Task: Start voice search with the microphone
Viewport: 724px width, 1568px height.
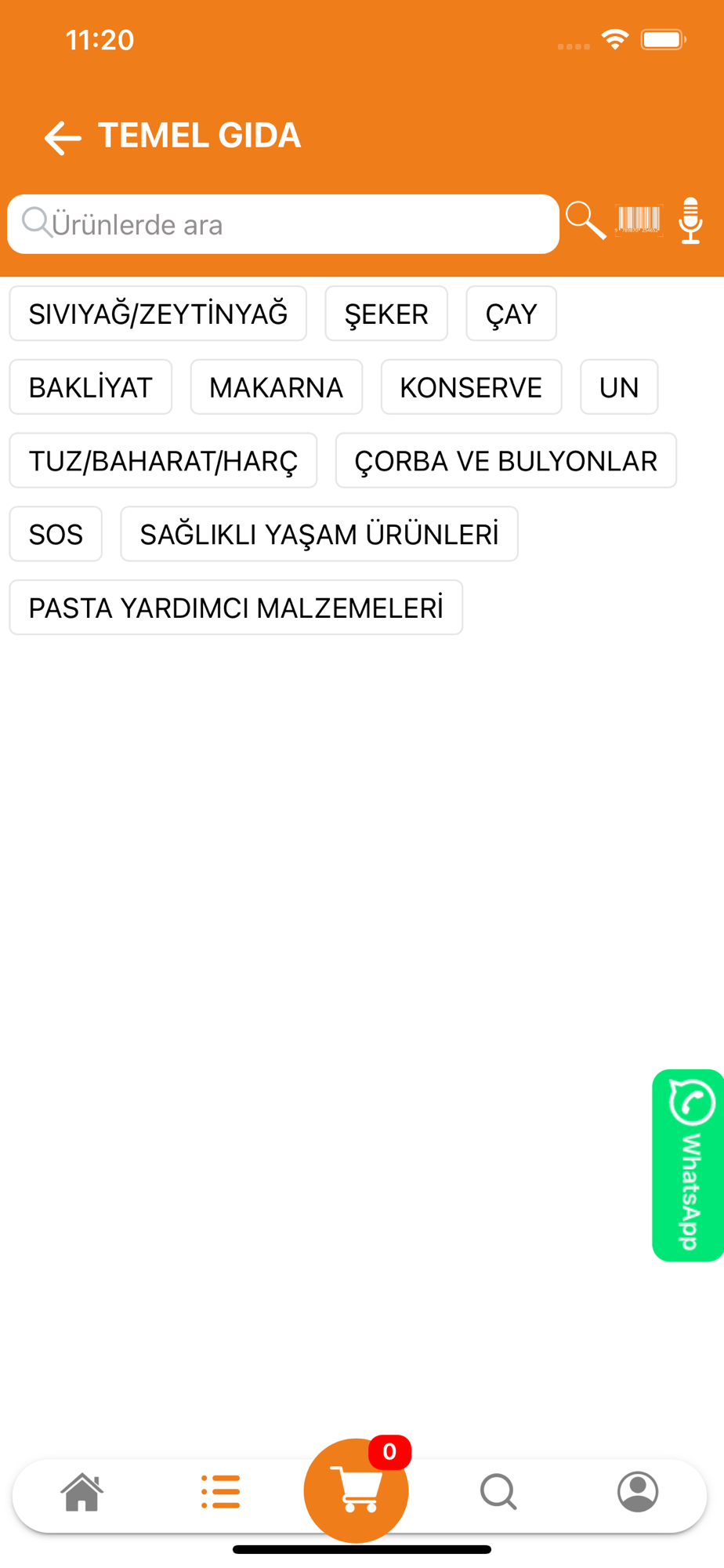Action: tap(690, 220)
